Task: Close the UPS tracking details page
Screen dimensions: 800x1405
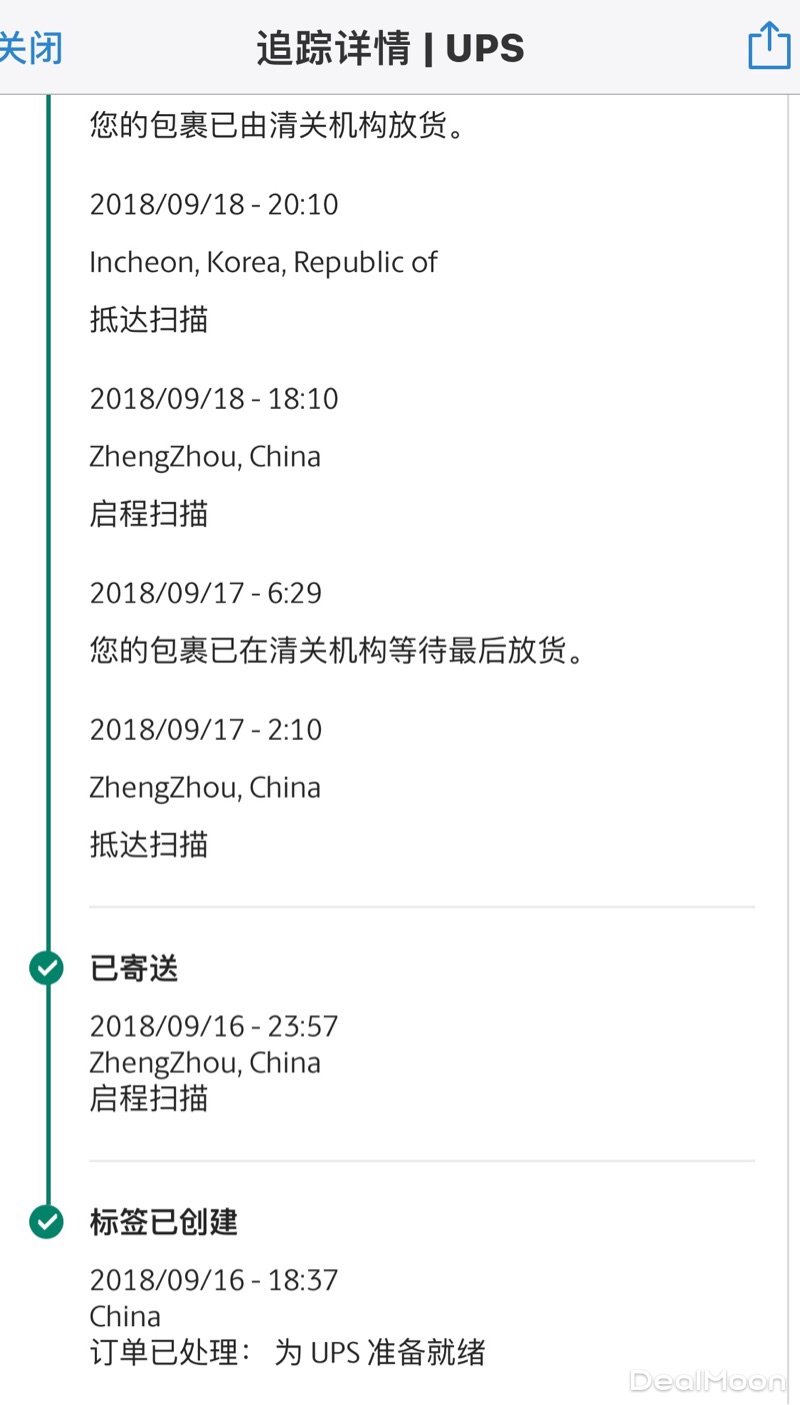Action: (30, 48)
